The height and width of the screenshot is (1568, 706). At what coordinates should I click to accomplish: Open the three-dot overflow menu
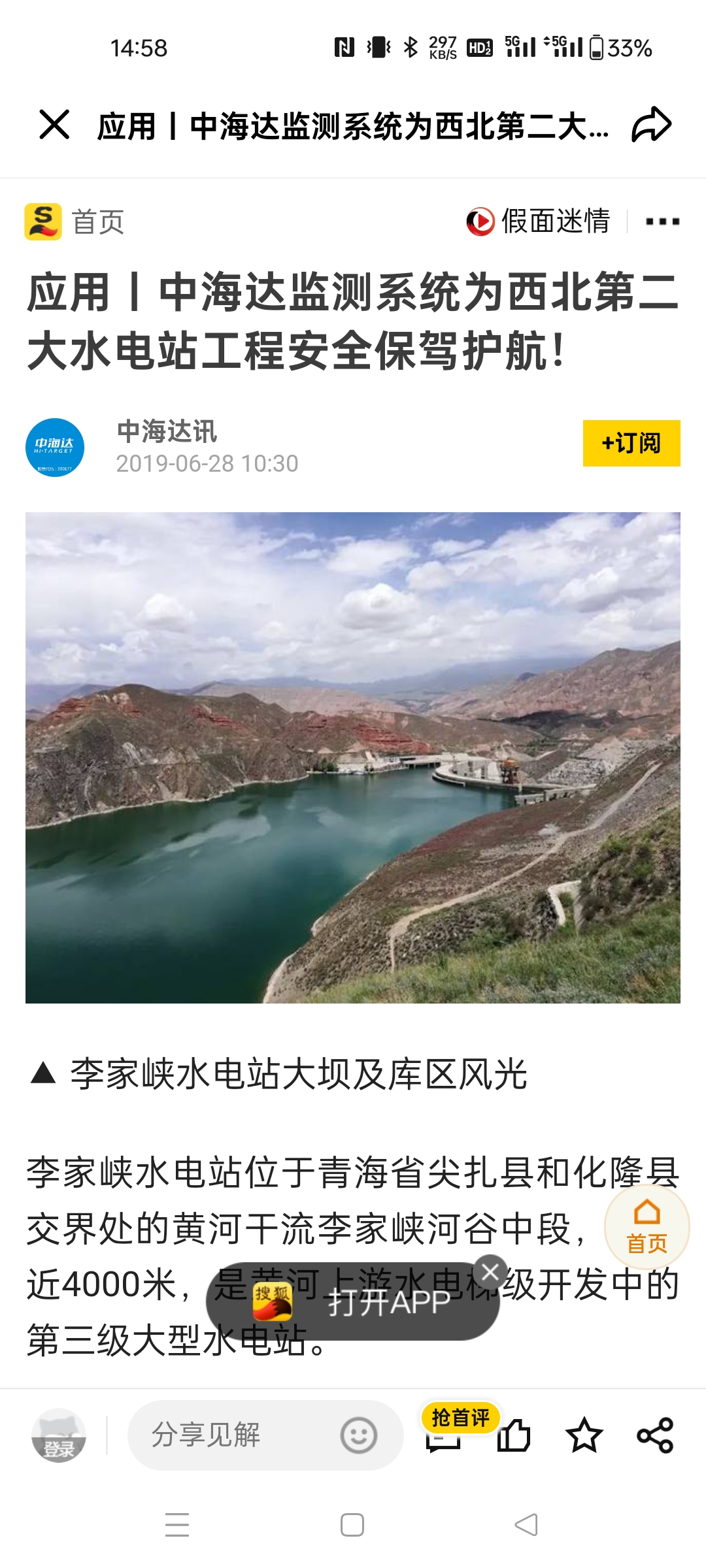tap(662, 222)
